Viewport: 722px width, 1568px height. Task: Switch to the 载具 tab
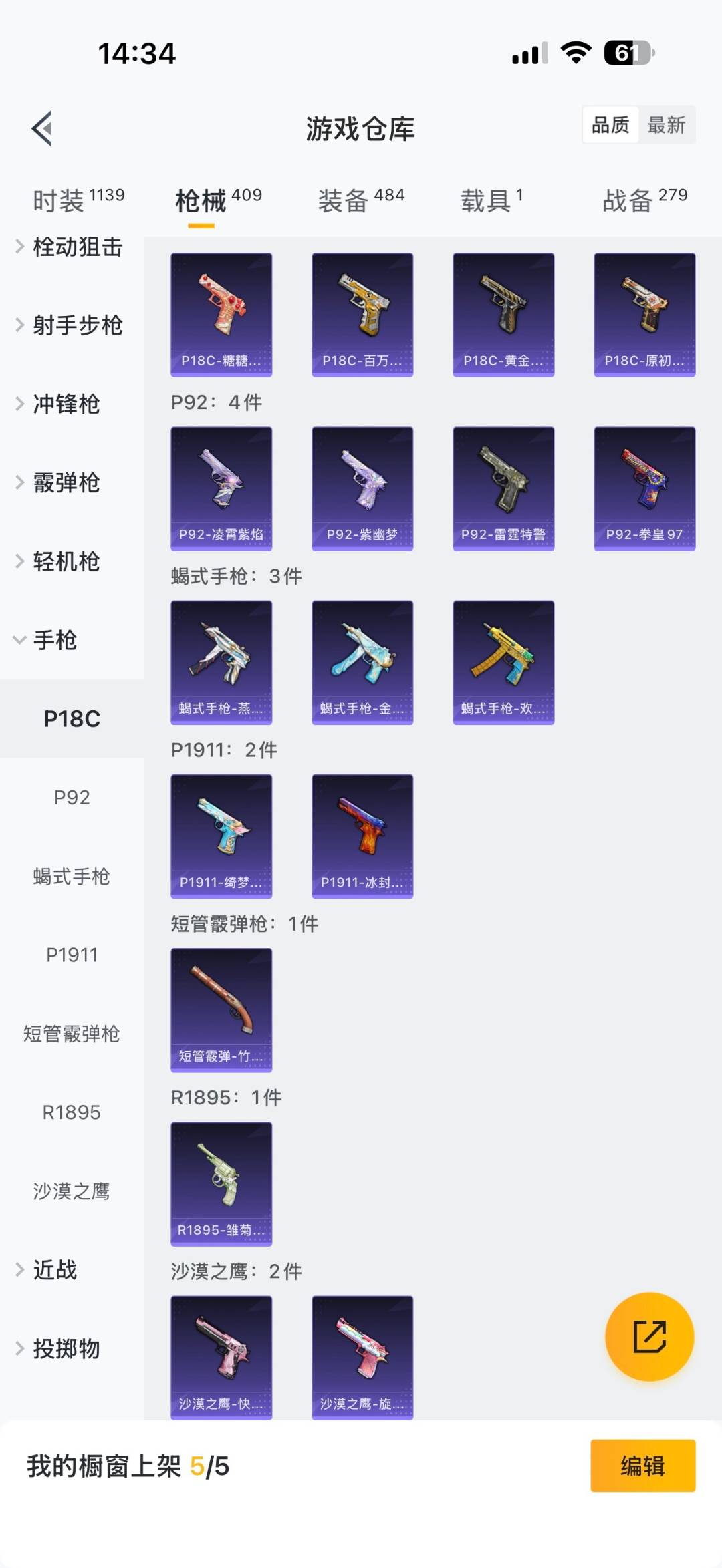pos(491,200)
